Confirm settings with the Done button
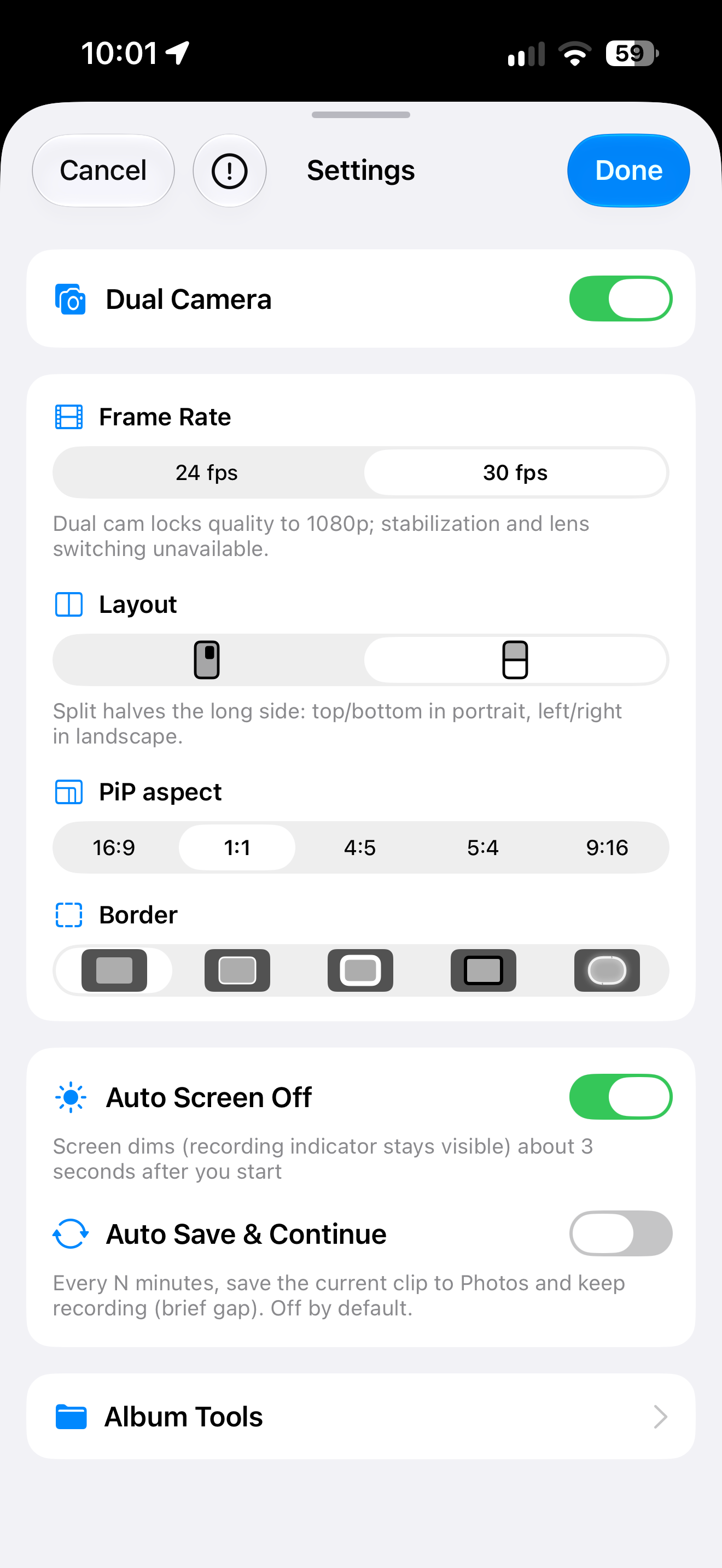Screen dimensions: 722x1568 coord(628,171)
